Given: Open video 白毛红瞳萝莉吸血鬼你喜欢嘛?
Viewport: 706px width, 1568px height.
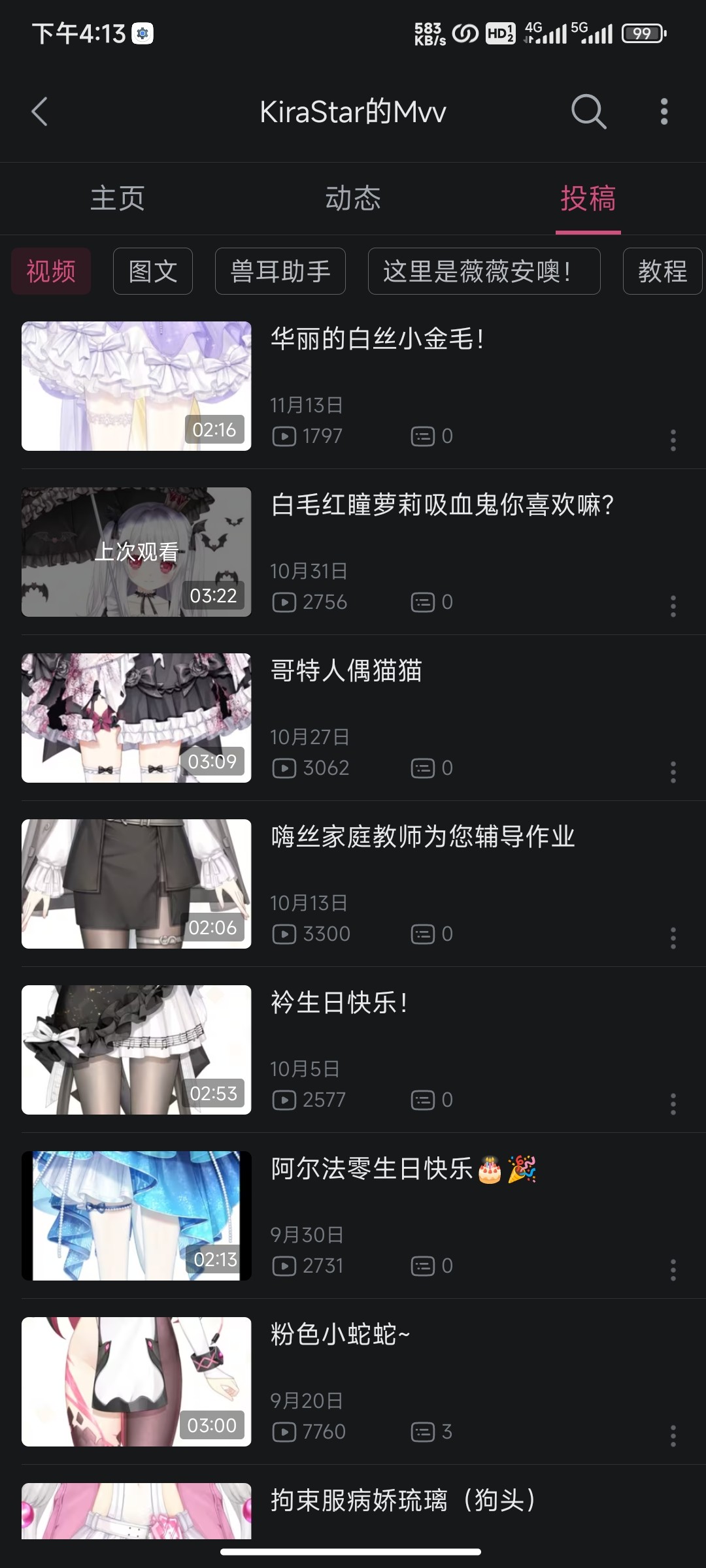Looking at the screenshot, I should pyautogui.click(x=442, y=506).
